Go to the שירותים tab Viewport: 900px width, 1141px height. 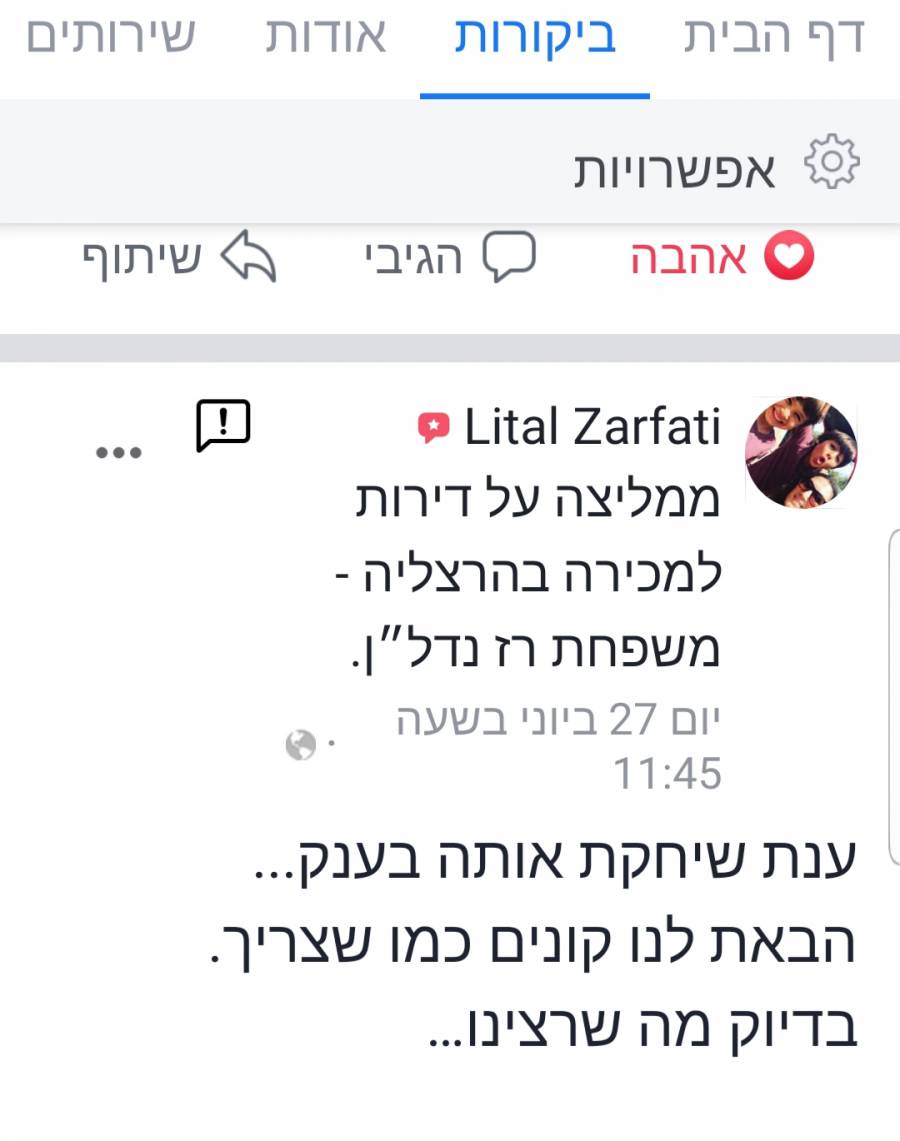(111, 37)
